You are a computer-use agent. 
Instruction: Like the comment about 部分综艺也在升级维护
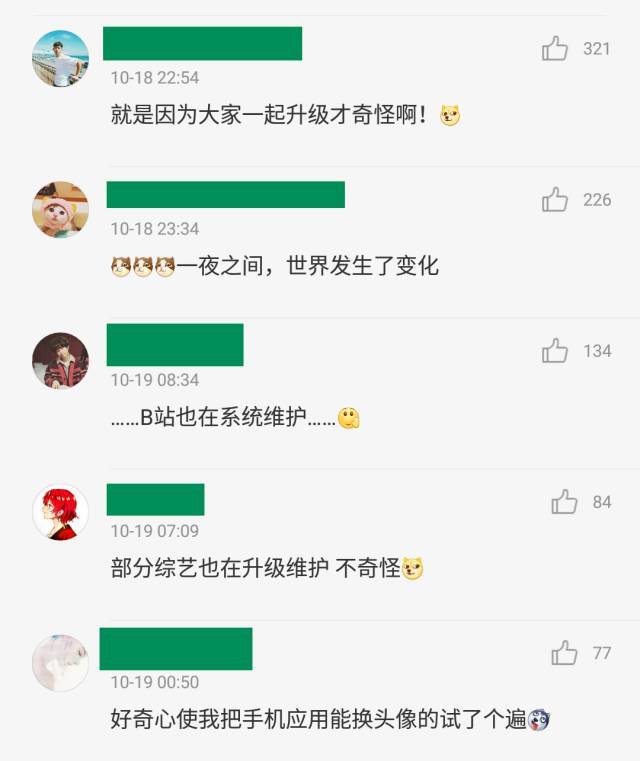tap(564, 502)
